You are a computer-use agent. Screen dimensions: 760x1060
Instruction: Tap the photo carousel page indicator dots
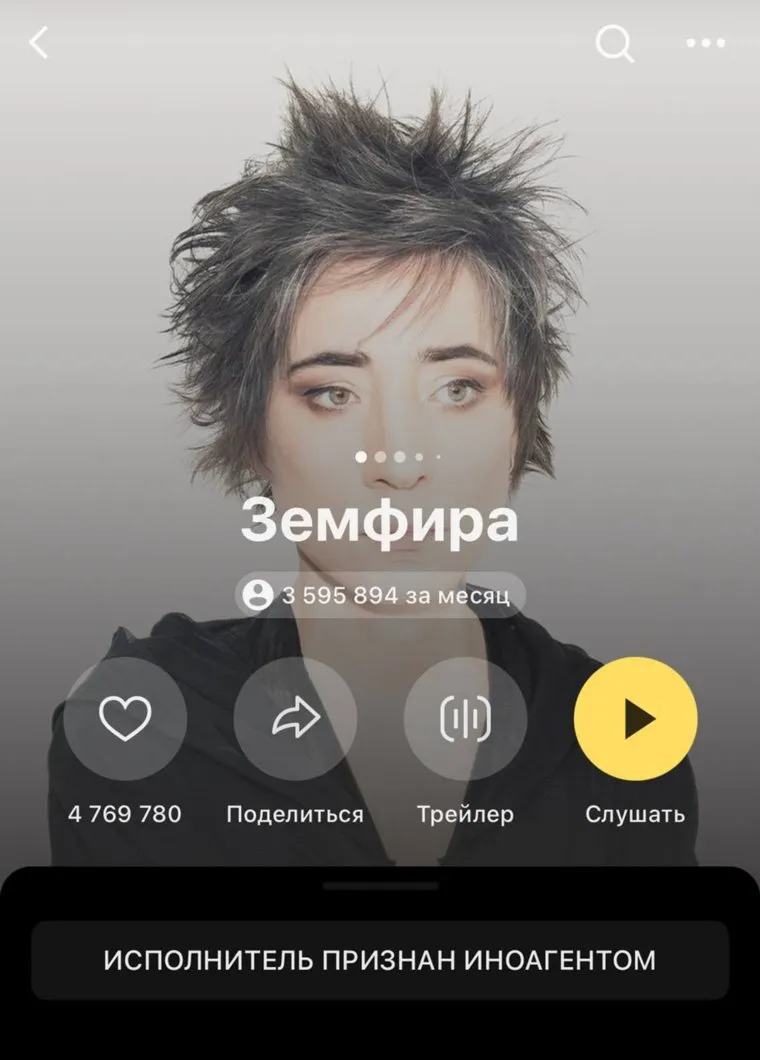[x=399, y=456]
